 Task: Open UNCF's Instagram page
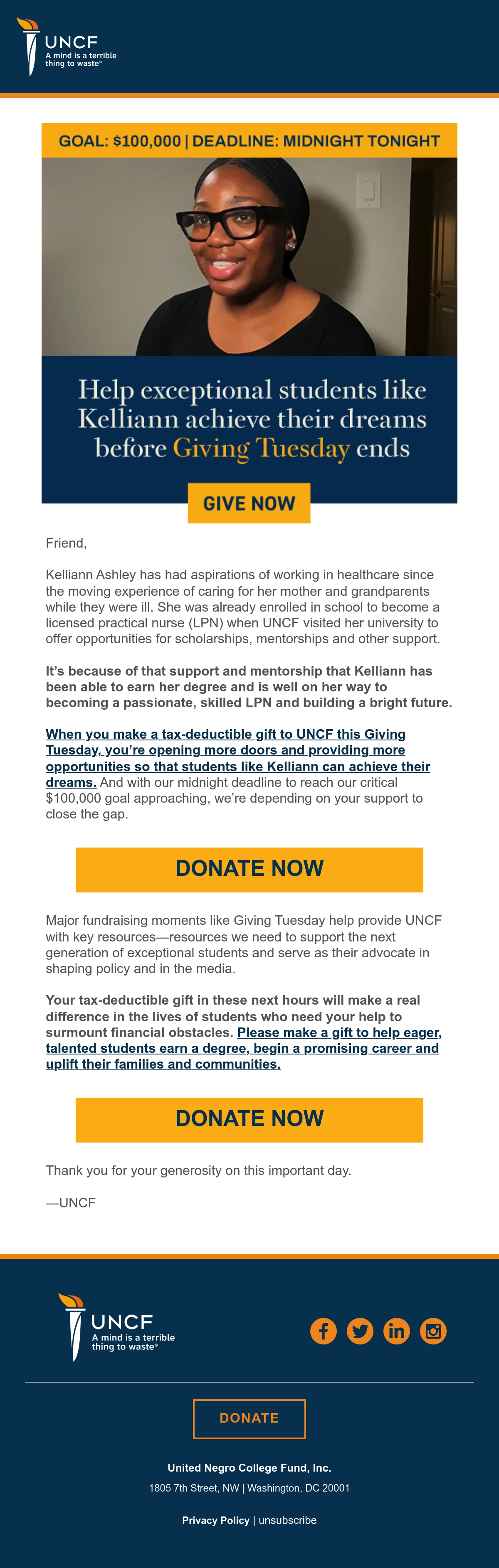433,1331
